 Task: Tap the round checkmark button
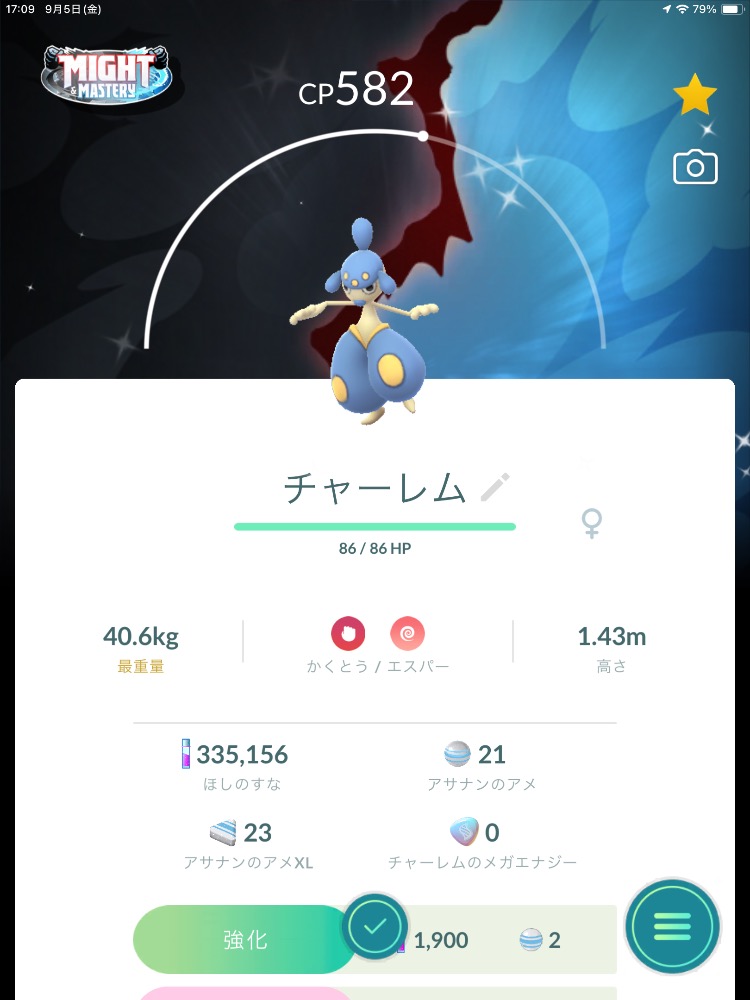(x=375, y=927)
